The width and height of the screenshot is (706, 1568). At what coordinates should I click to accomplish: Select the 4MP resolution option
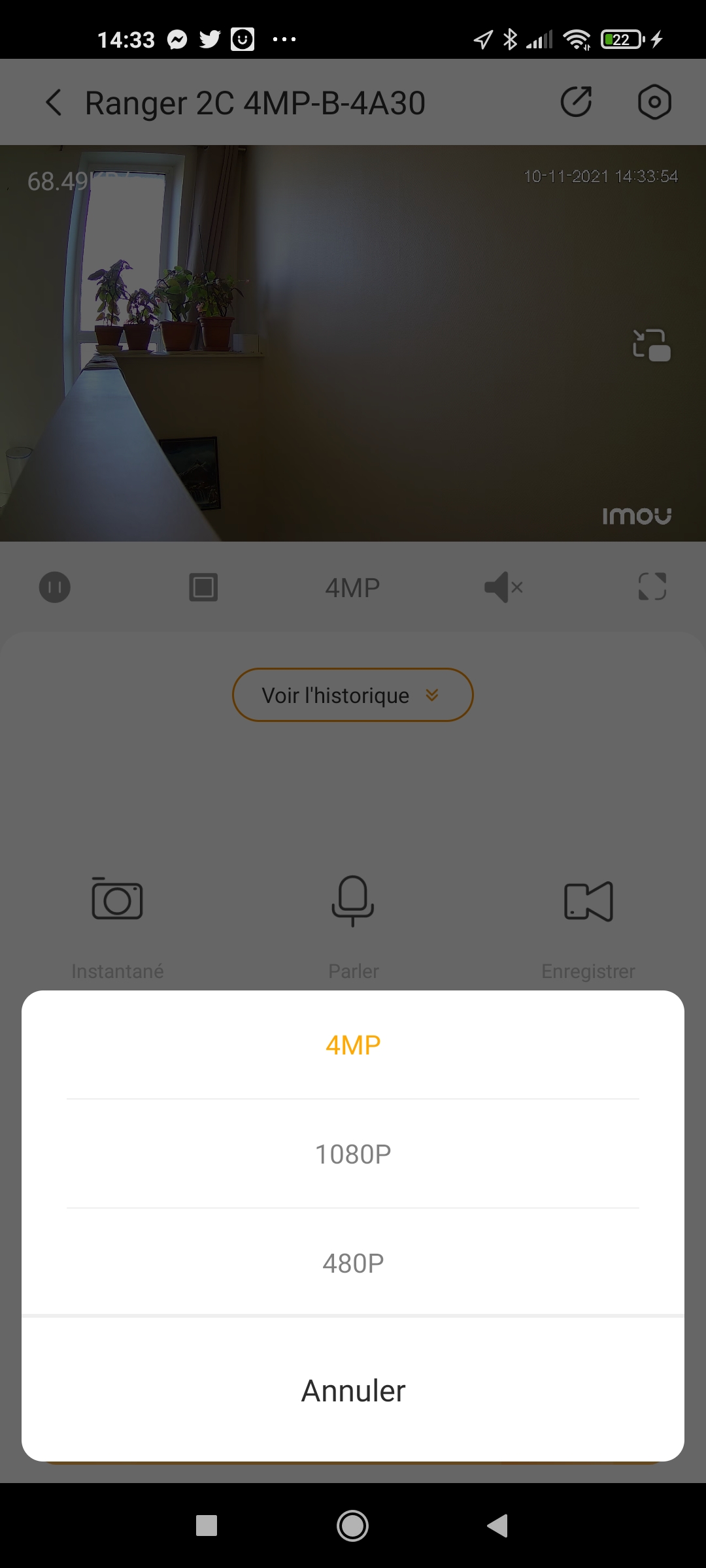click(353, 1045)
